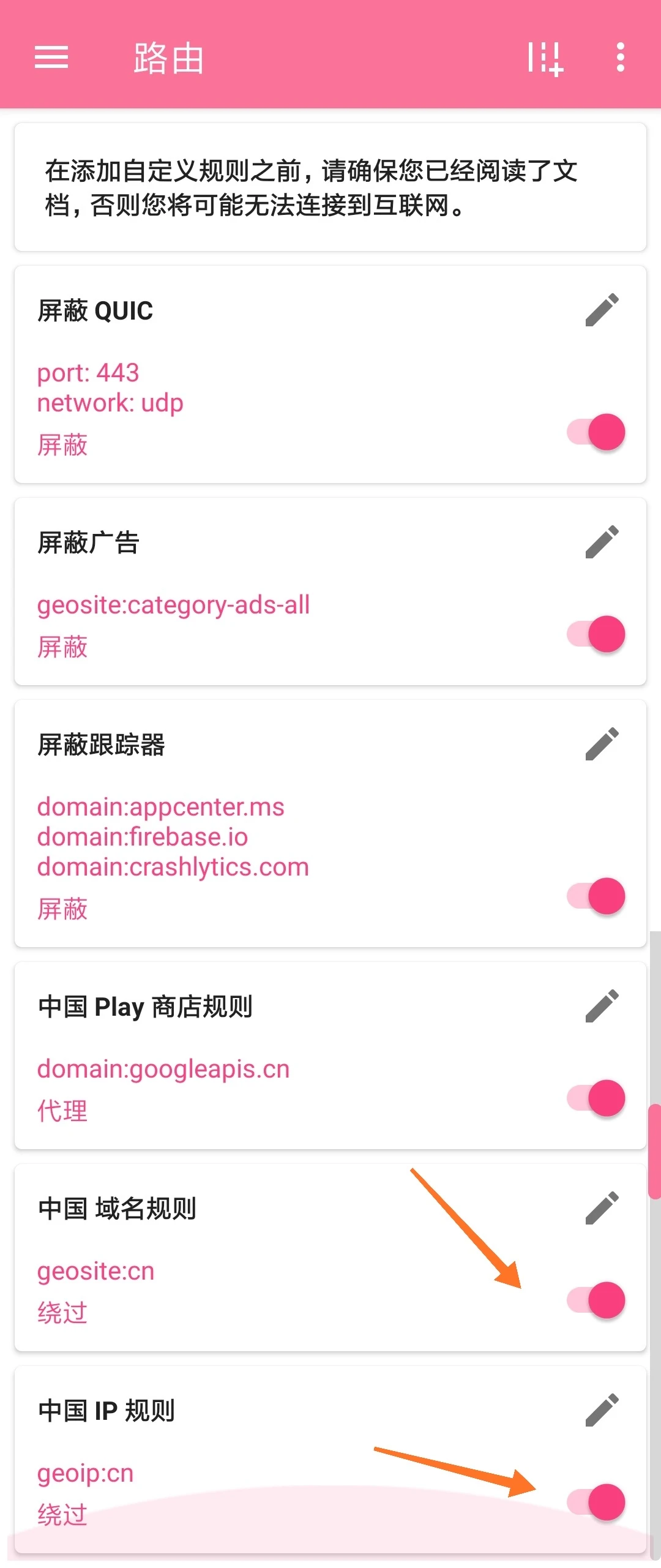The image size is (661, 1568).
Task: Disable the 屏蔽 QUIC rule switch
Action: [597, 432]
